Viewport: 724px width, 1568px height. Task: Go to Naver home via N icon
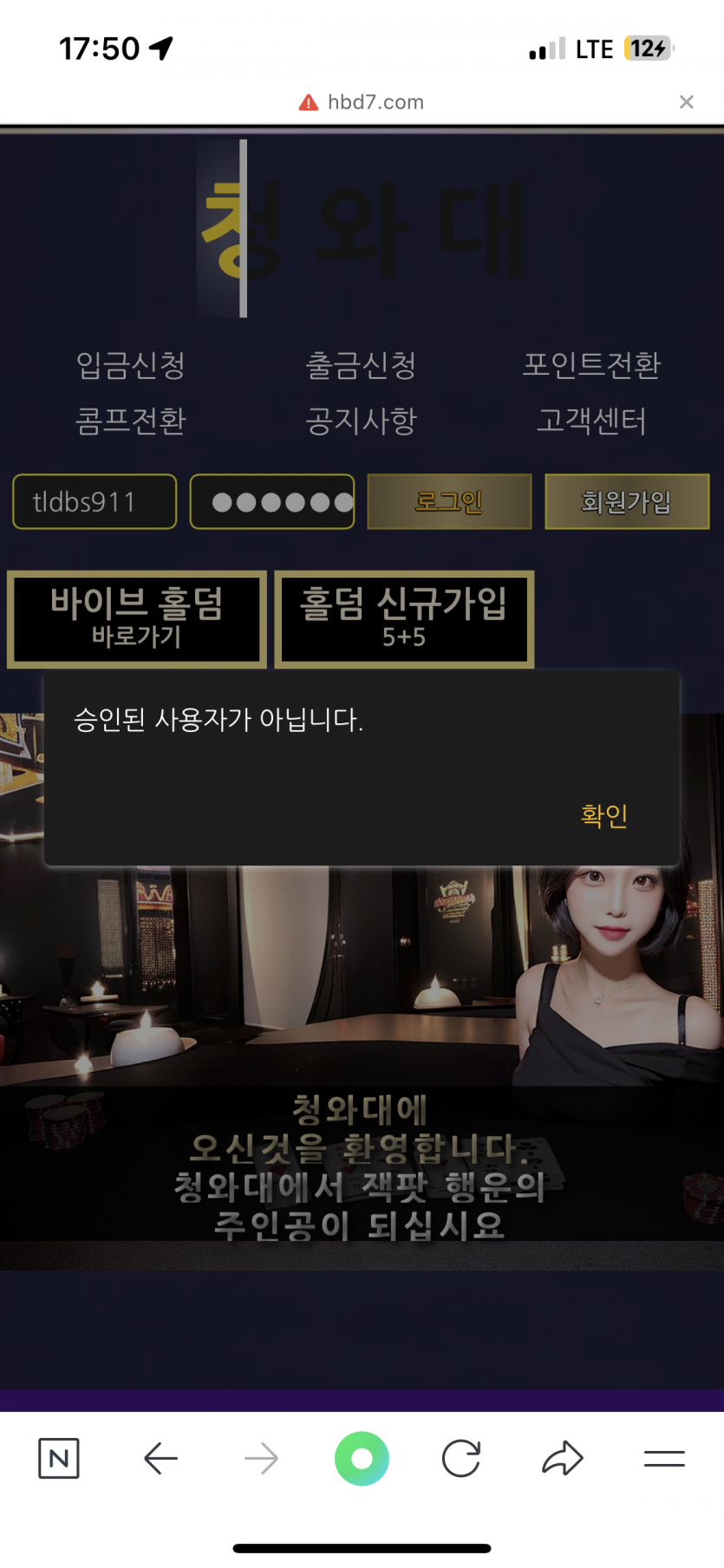click(x=59, y=1459)
